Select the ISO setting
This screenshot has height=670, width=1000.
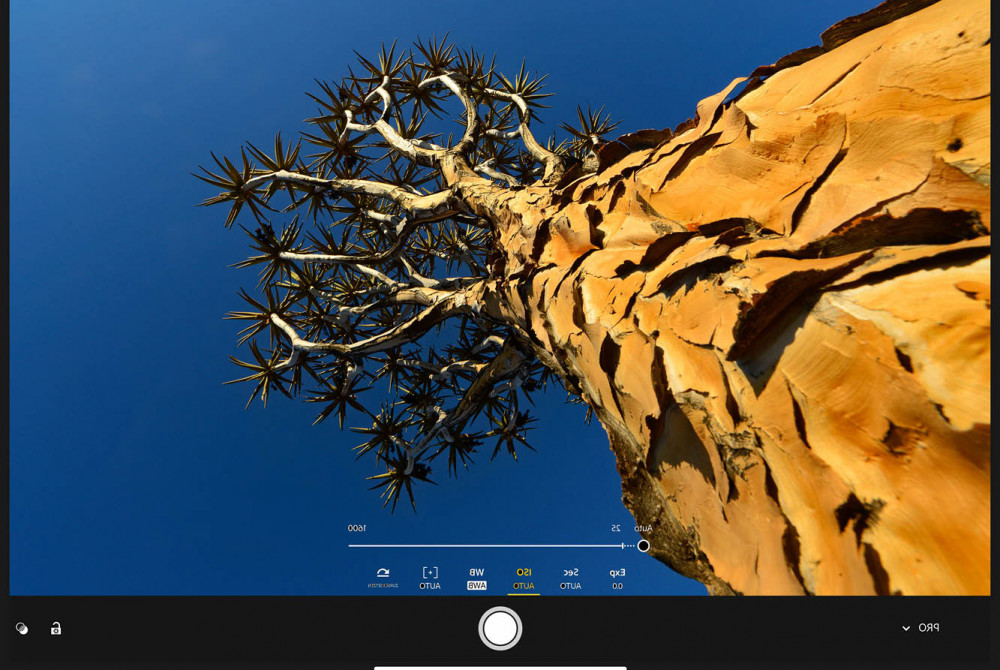[523, 578]
